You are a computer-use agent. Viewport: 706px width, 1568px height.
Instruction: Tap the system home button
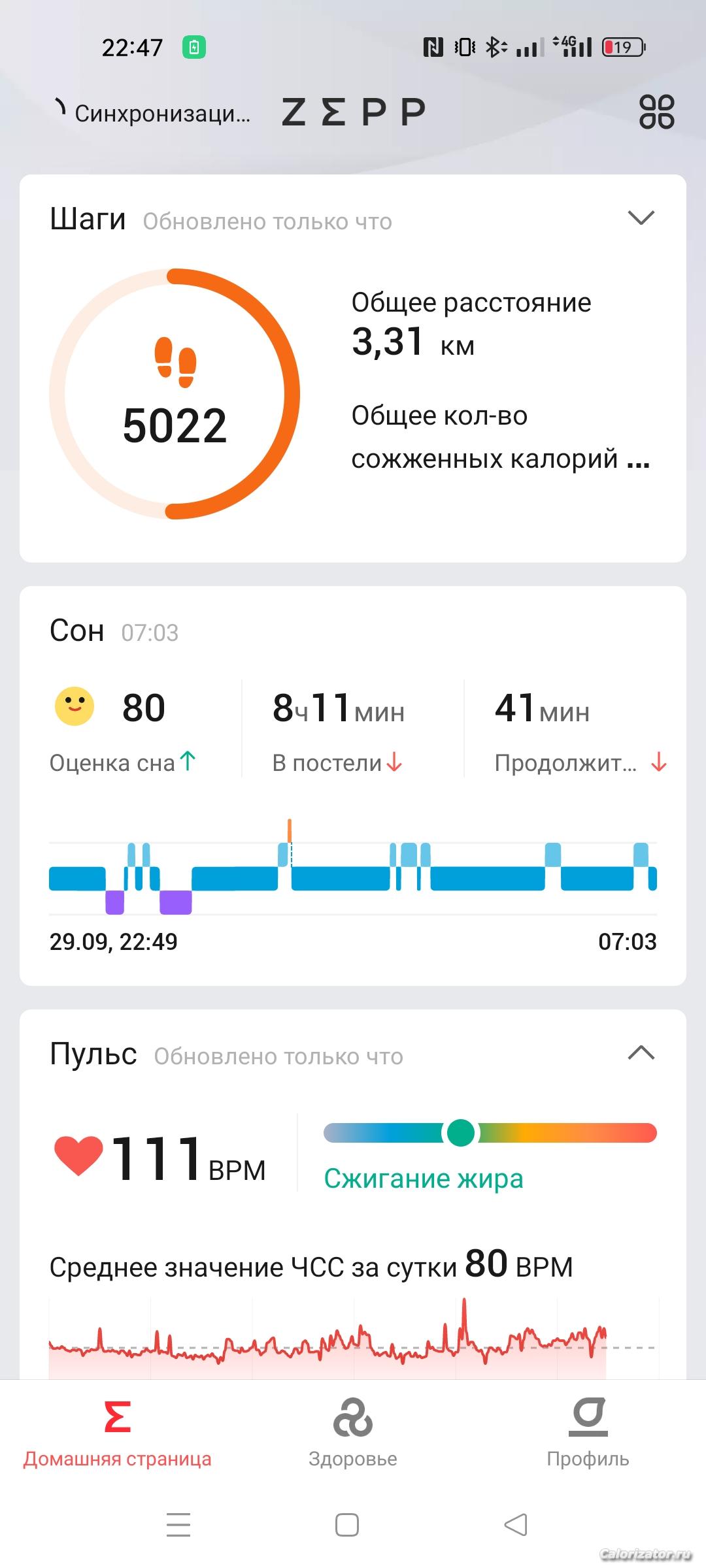(347, 1525)
